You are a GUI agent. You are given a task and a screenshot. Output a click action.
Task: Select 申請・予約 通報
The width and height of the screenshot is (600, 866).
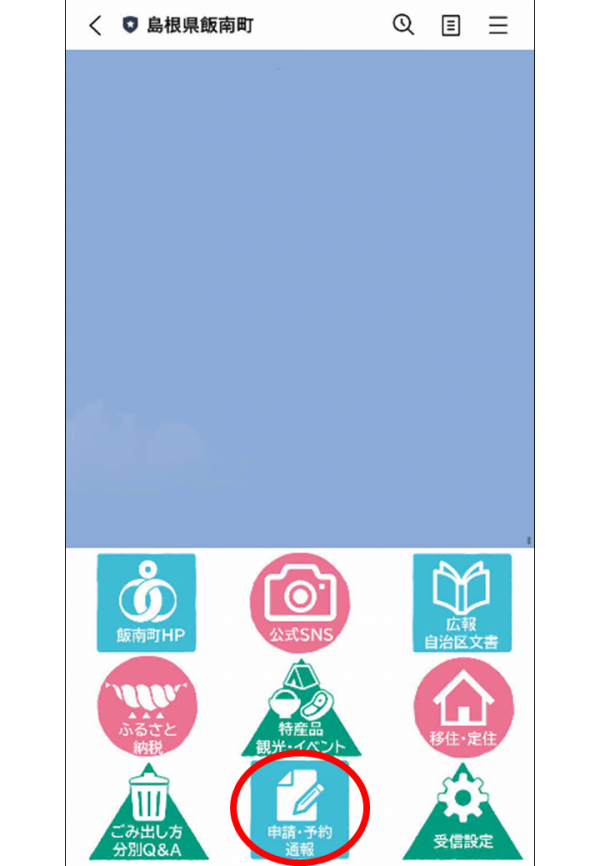coord(300,812)
